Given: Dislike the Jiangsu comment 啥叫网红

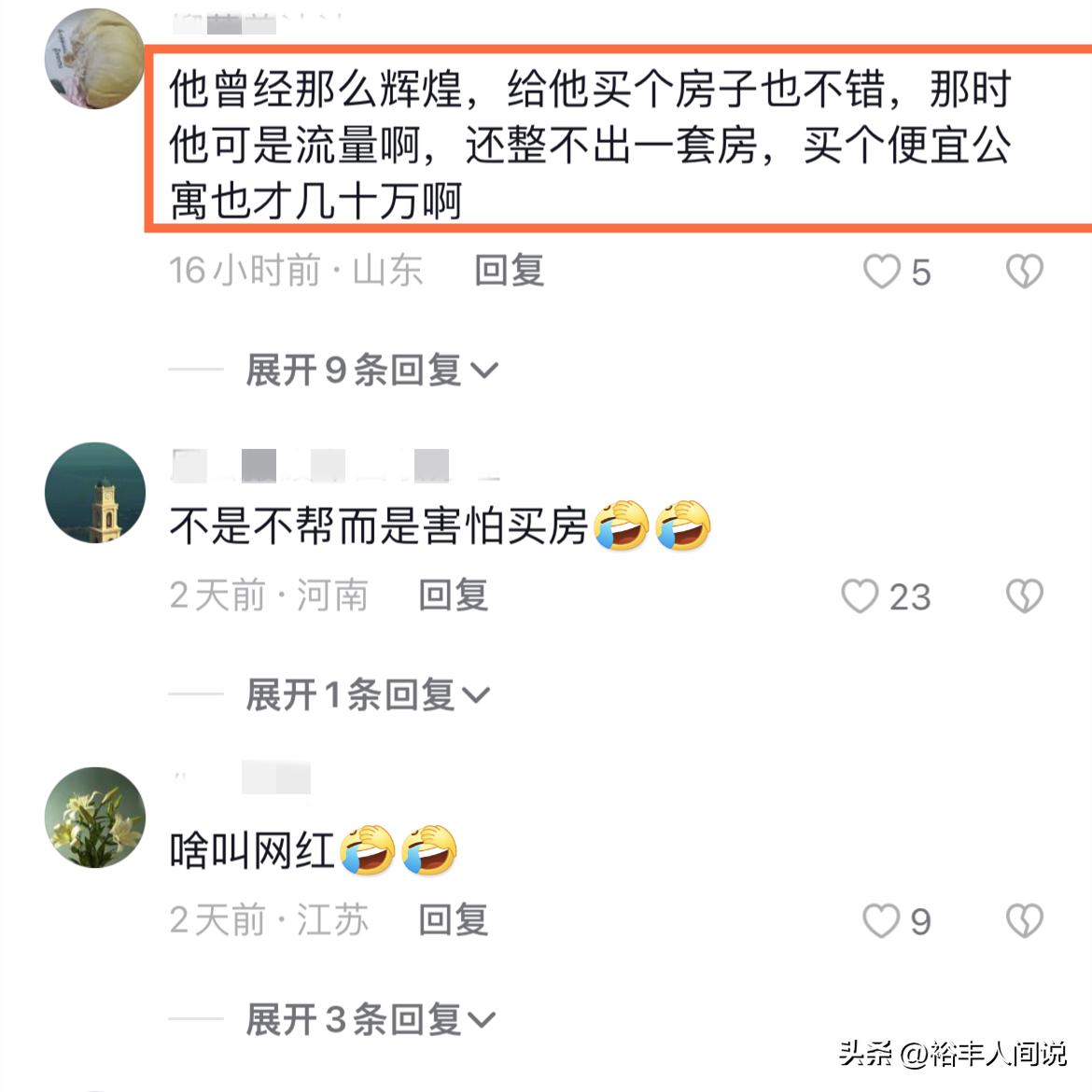Looking at the screenshot, I should coord(1024,921).
